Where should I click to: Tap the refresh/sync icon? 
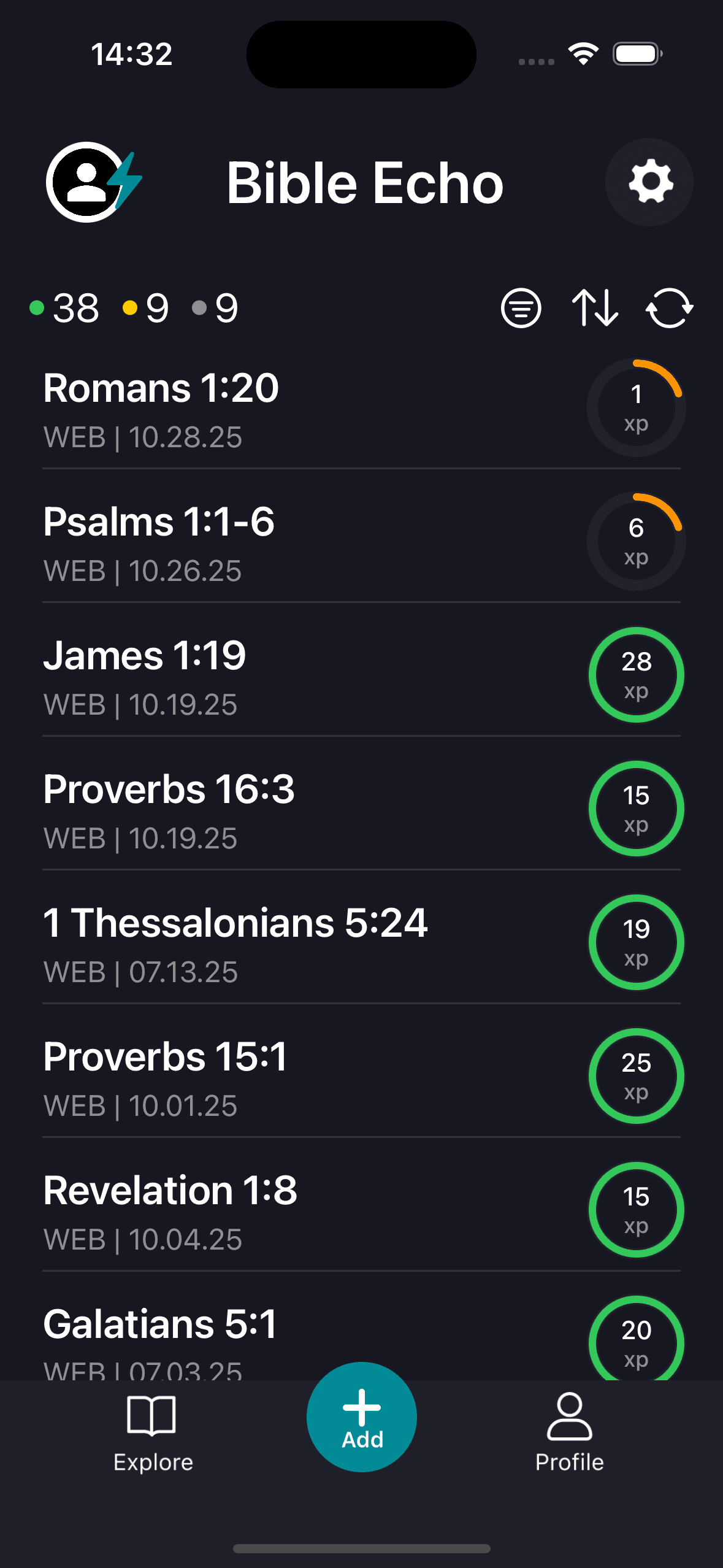click(x=668, y=309)
